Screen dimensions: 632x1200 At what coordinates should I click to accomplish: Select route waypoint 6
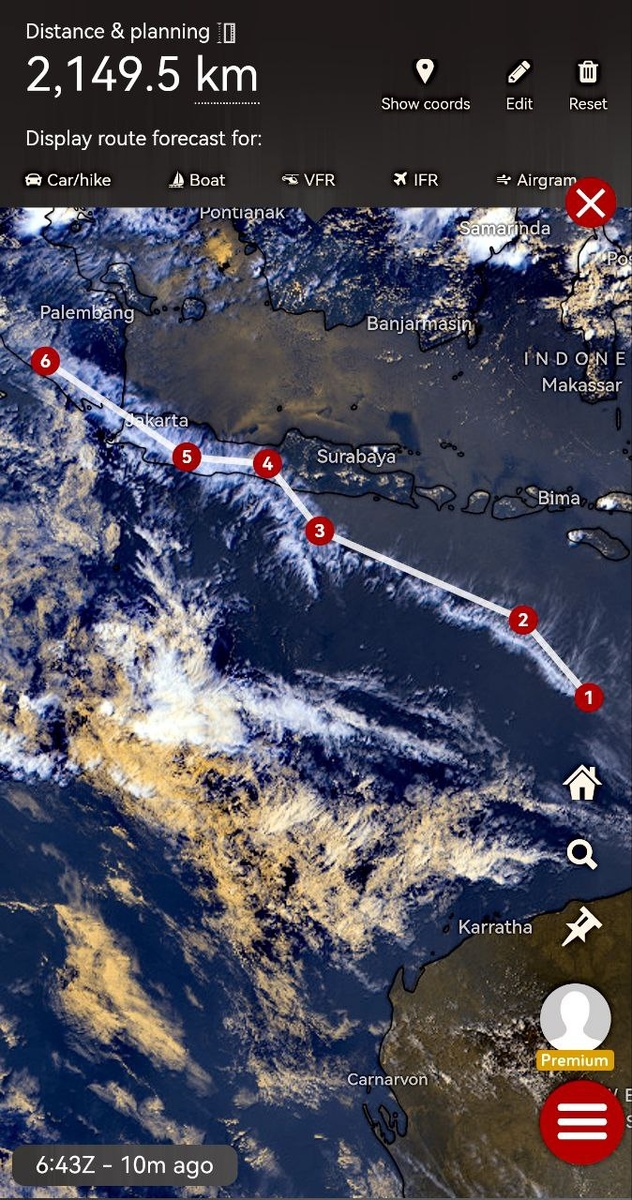point(45,360)
